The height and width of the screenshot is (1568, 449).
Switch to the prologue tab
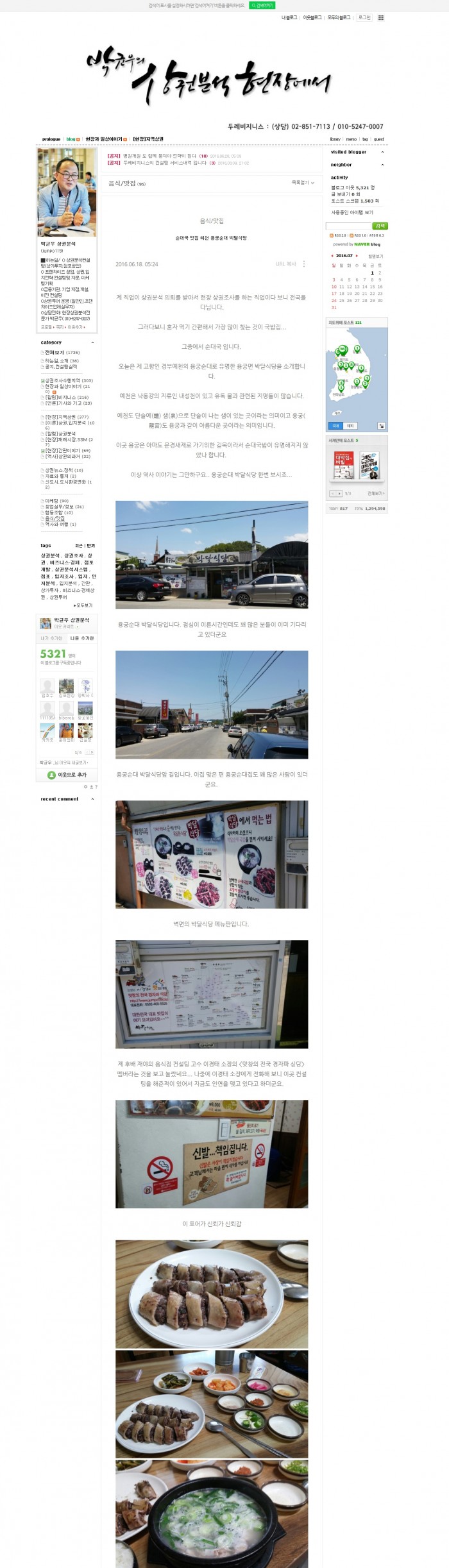click(51, 139)
